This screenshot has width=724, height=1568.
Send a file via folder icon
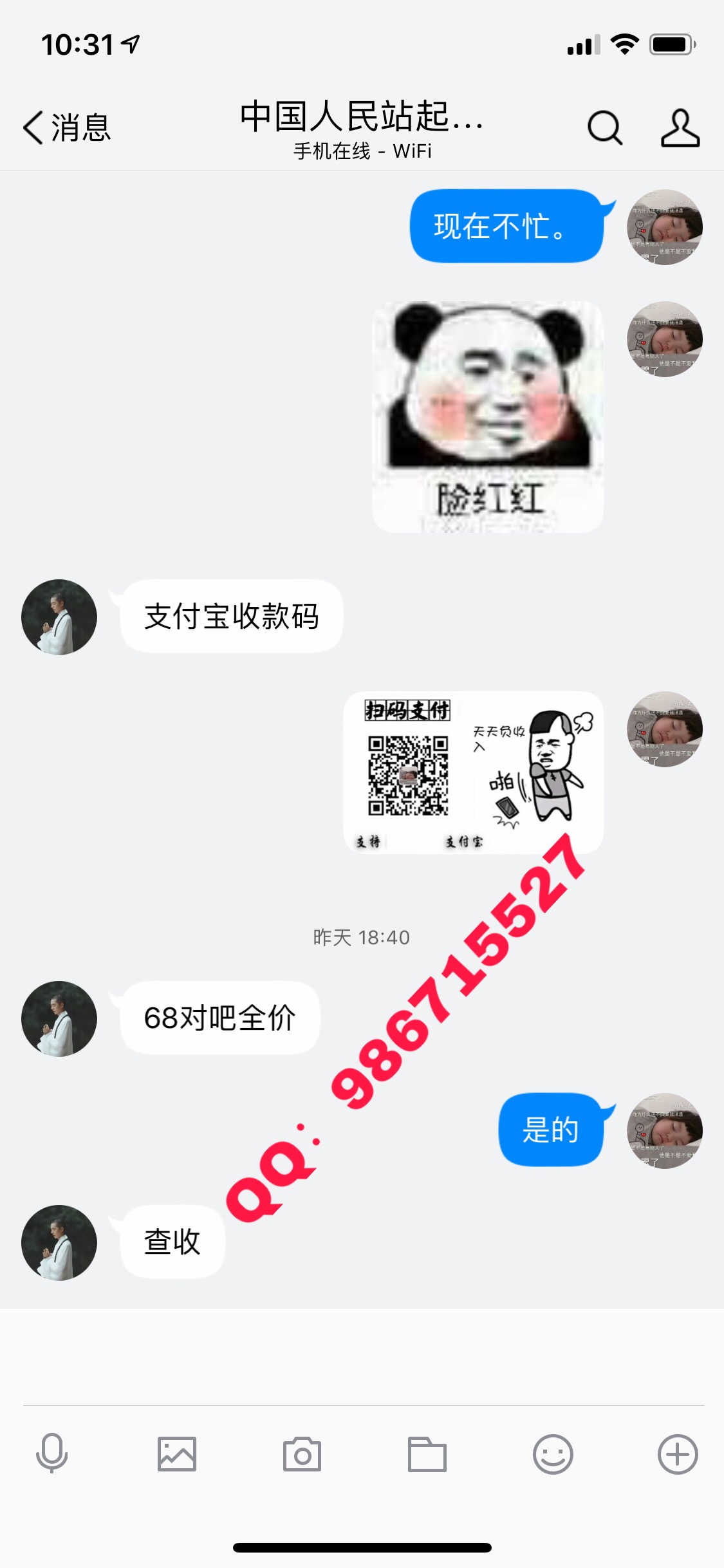coord(427,1453)
